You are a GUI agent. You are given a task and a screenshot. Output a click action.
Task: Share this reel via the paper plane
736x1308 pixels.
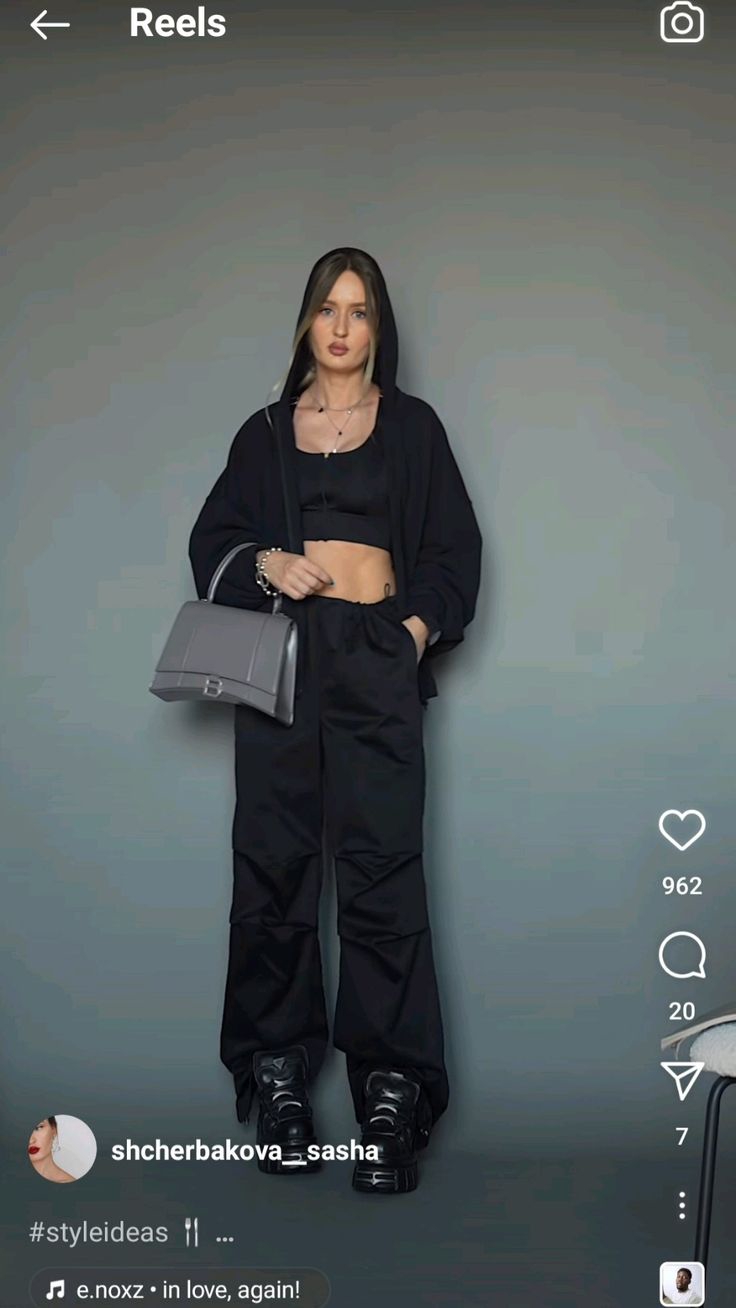pos(682,1080)
